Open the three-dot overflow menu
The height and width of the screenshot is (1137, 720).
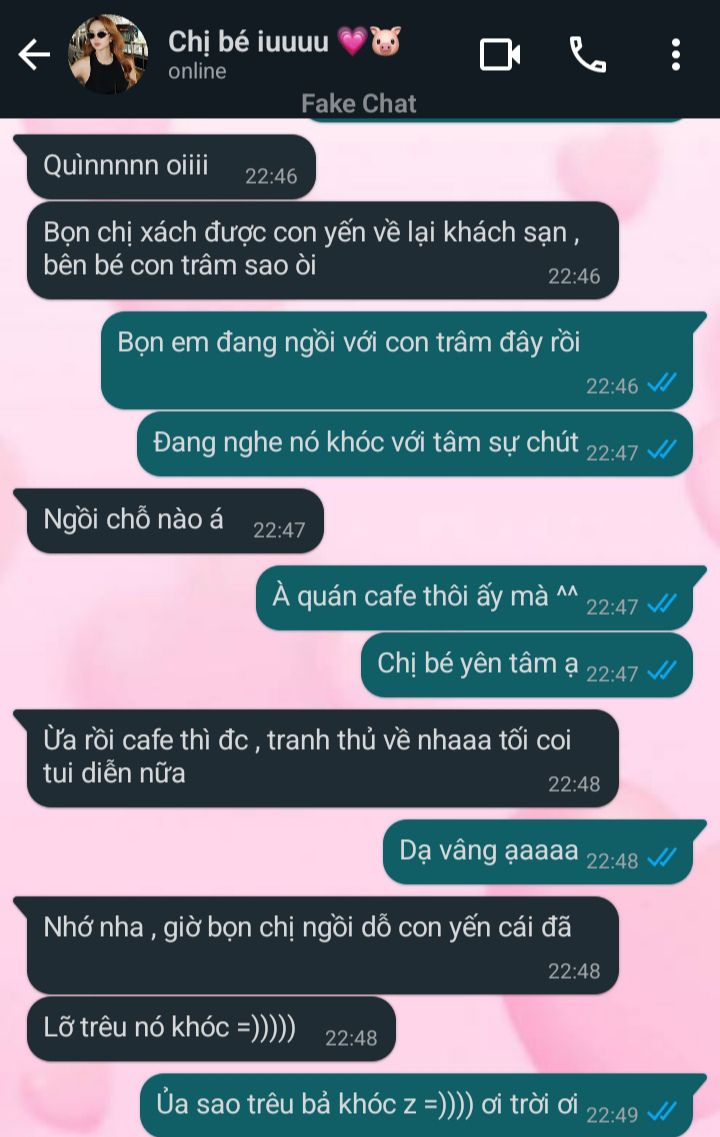click(676, 55)
